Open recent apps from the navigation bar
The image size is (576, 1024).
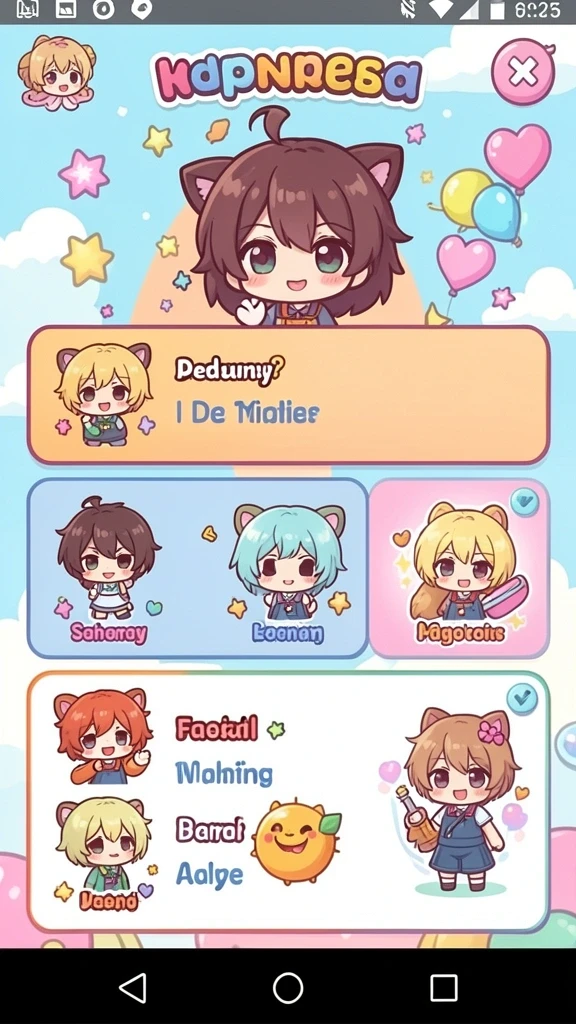pos(443,988)
